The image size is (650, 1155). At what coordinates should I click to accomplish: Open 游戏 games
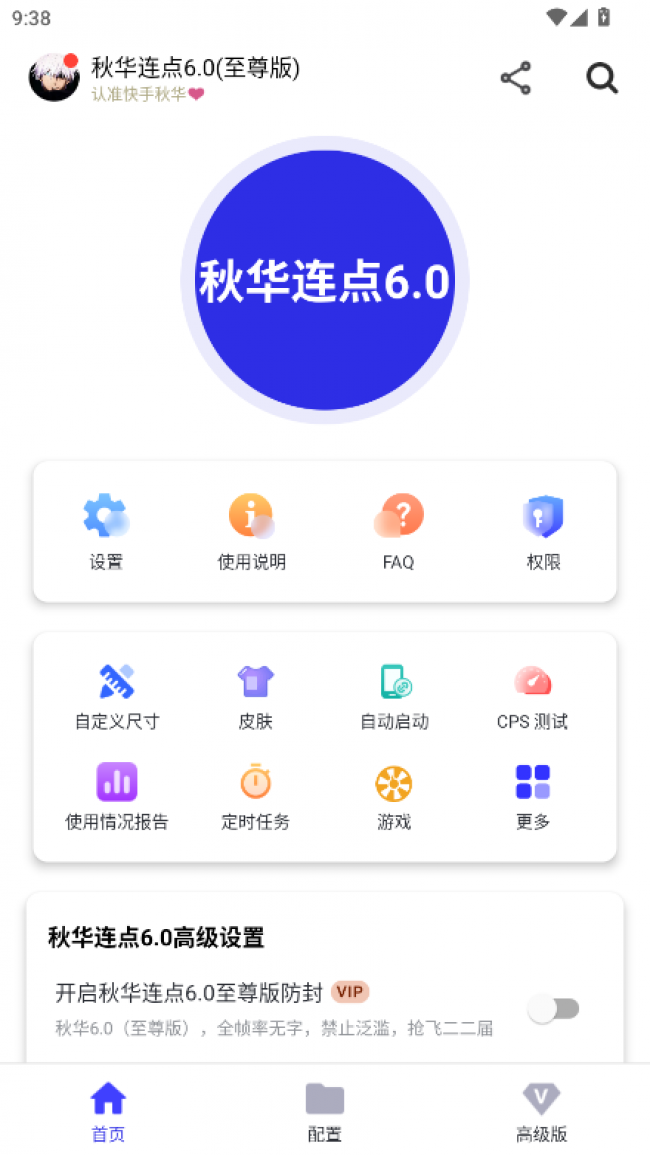pos(394,797)
